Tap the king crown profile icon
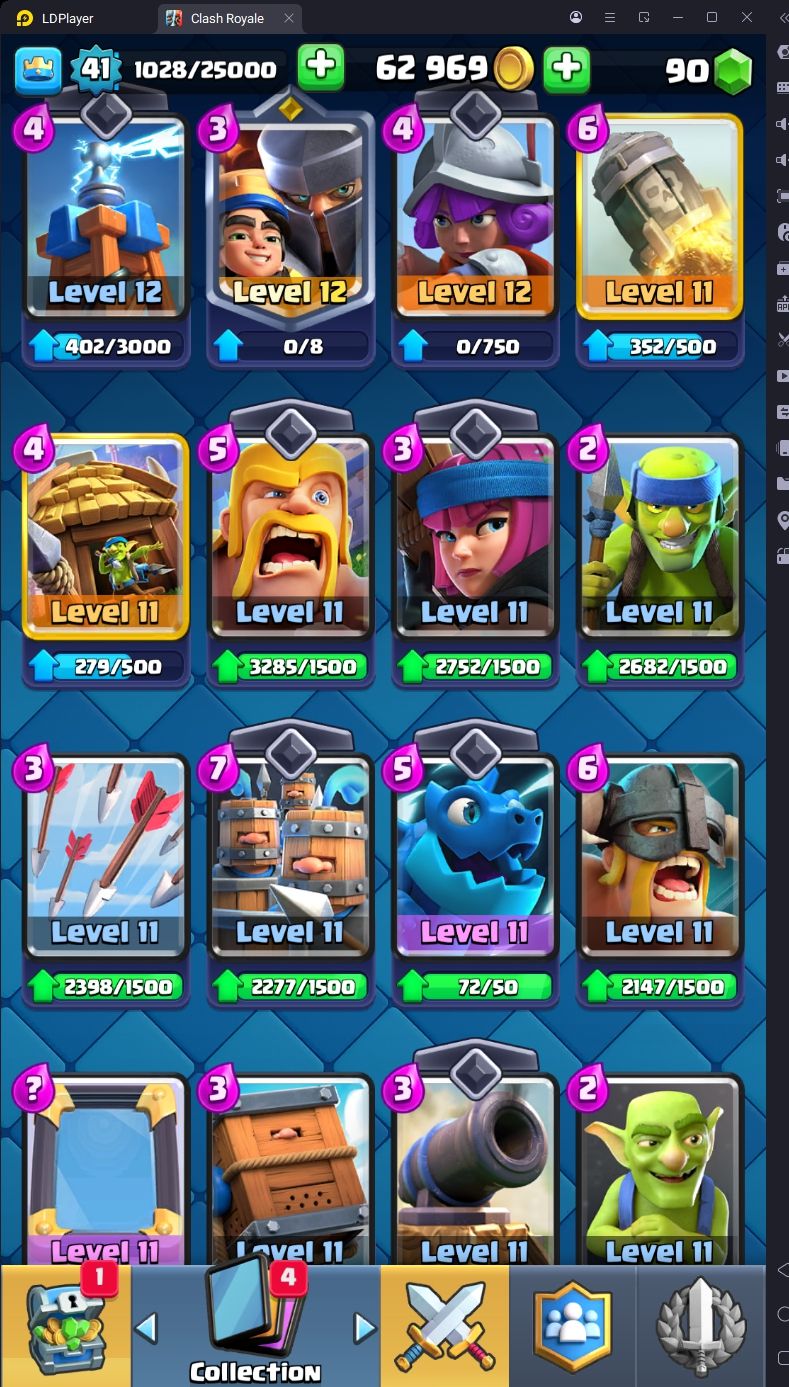Image resolution: width=789 pixels, height=1387 pixels. (x=38, y=68)
